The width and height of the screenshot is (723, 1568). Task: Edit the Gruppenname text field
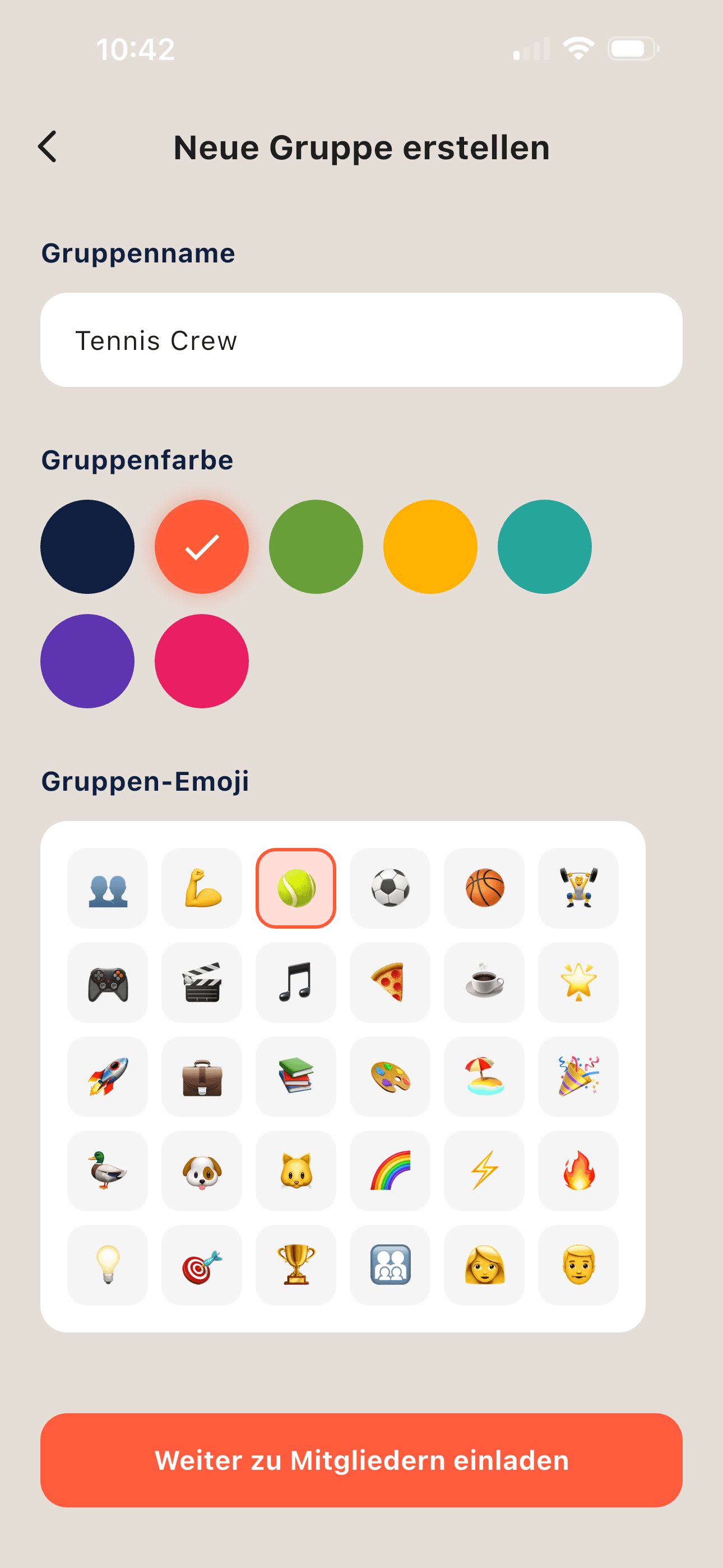tap(361, 340)
